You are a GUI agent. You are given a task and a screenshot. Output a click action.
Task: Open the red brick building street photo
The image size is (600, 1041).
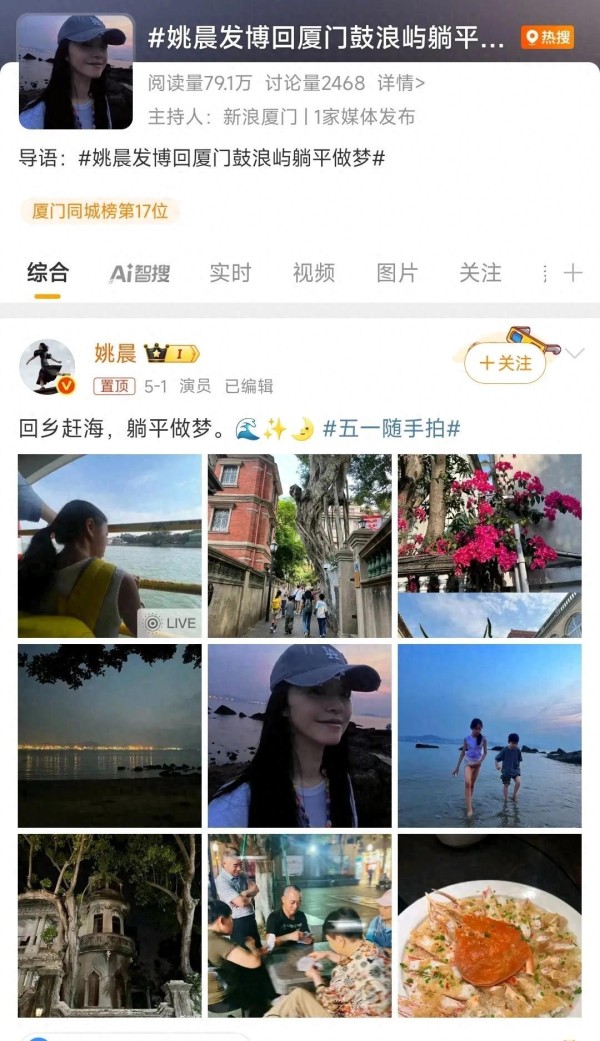tap(299, 546)
